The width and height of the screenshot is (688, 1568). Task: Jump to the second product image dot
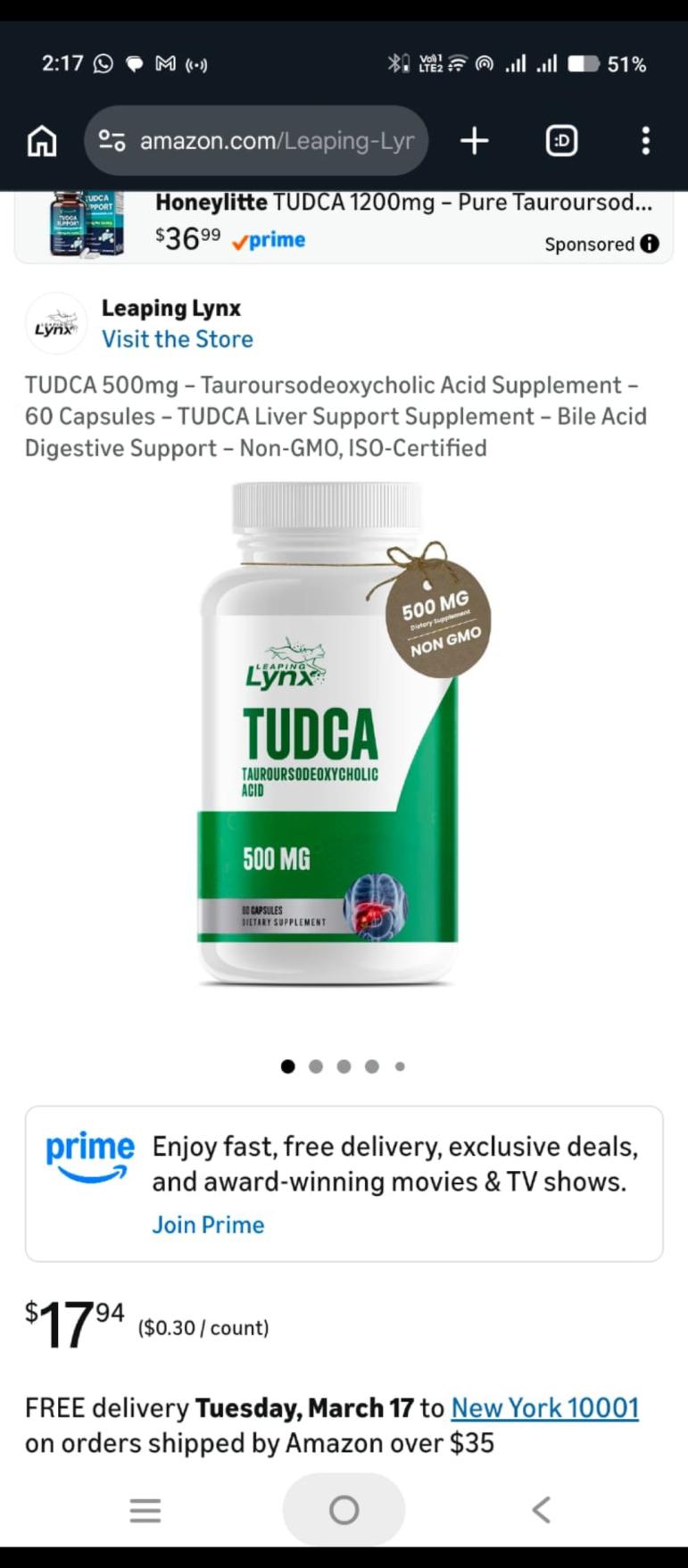click(316, 1066)
